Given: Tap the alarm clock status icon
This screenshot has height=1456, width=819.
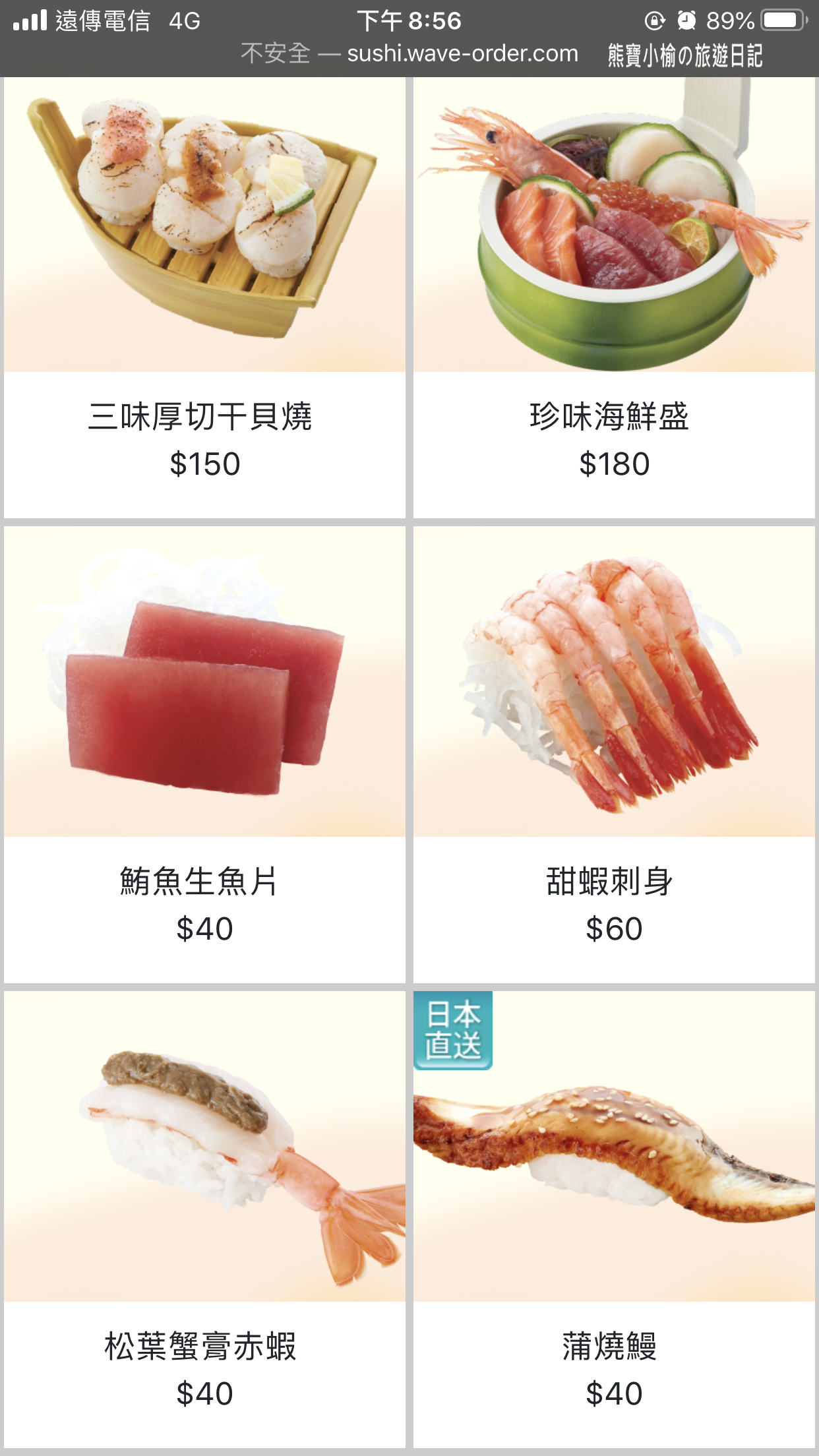Looking at the screenshot, I should (x=688, y=20).
